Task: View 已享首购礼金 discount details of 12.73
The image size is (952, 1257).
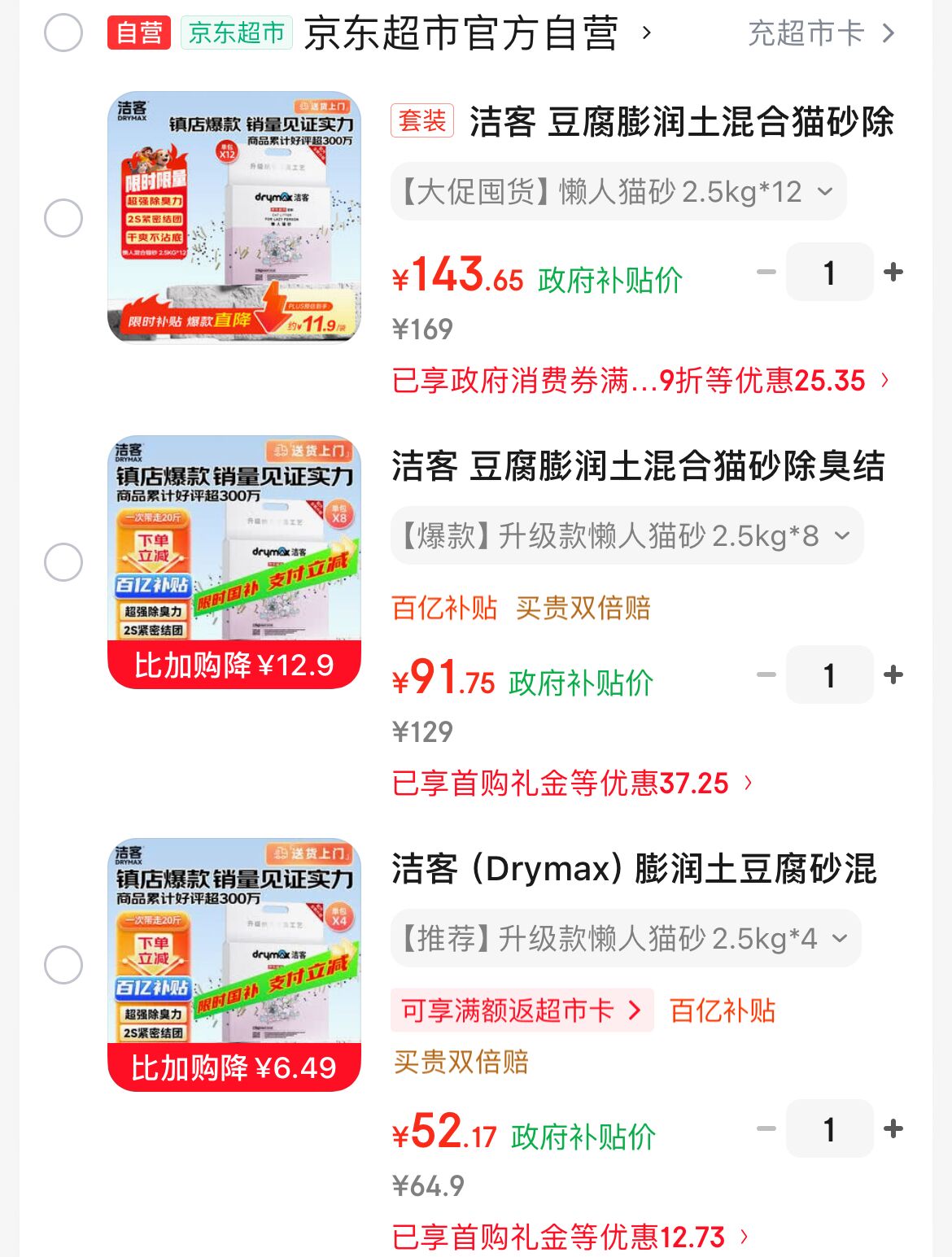Action: [570, 1237]
